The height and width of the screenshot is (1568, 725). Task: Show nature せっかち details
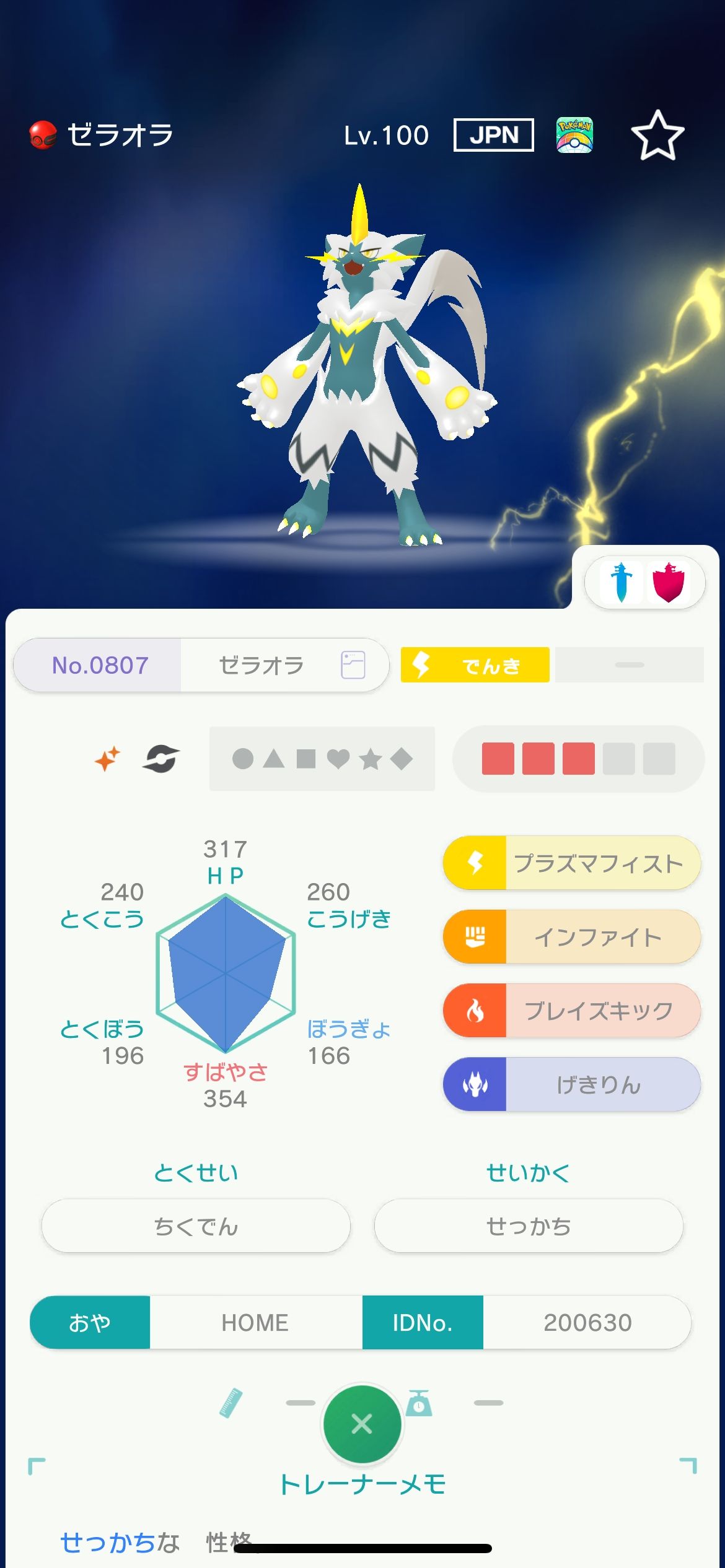click(x=529, y=1226)
